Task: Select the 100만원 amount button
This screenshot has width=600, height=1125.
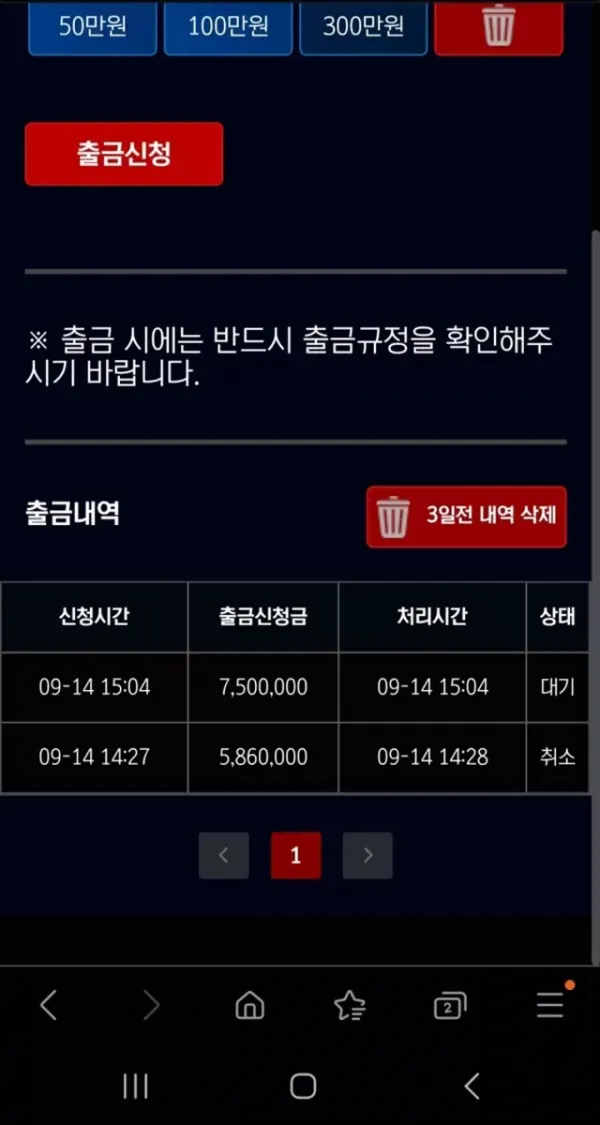Action: (x=228, y=27)
